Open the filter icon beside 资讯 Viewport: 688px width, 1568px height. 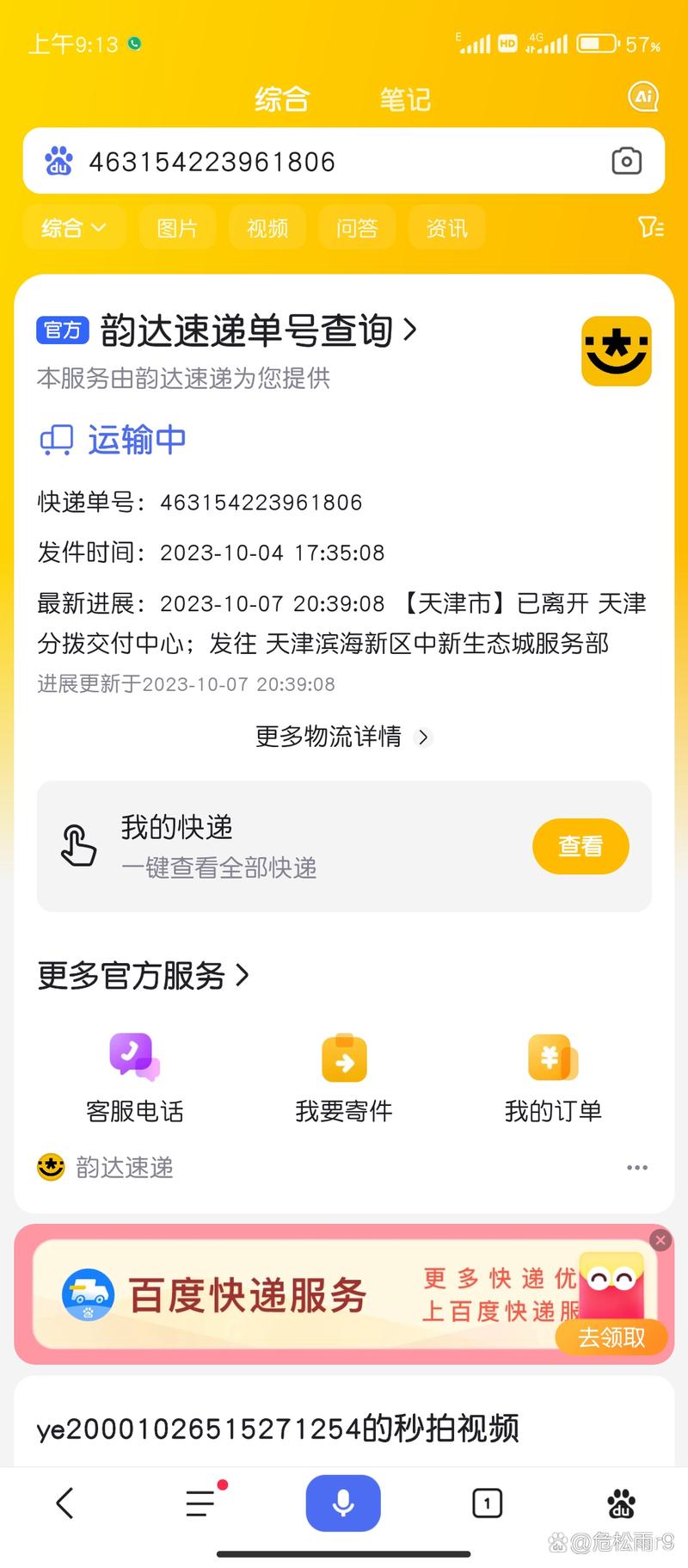tap(652, 226)
